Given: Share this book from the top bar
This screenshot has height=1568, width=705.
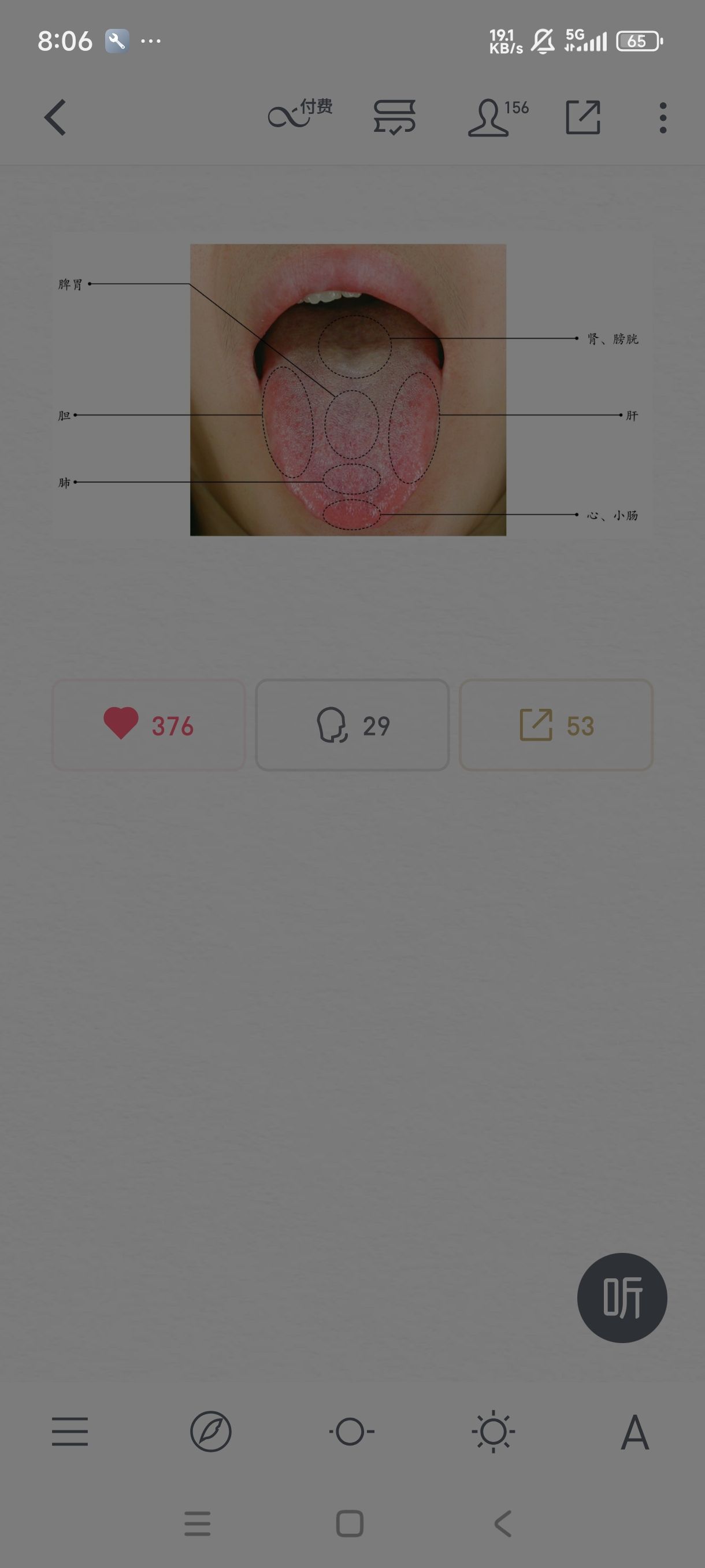Looking at the screenshot, I should (x=582, y=117).
